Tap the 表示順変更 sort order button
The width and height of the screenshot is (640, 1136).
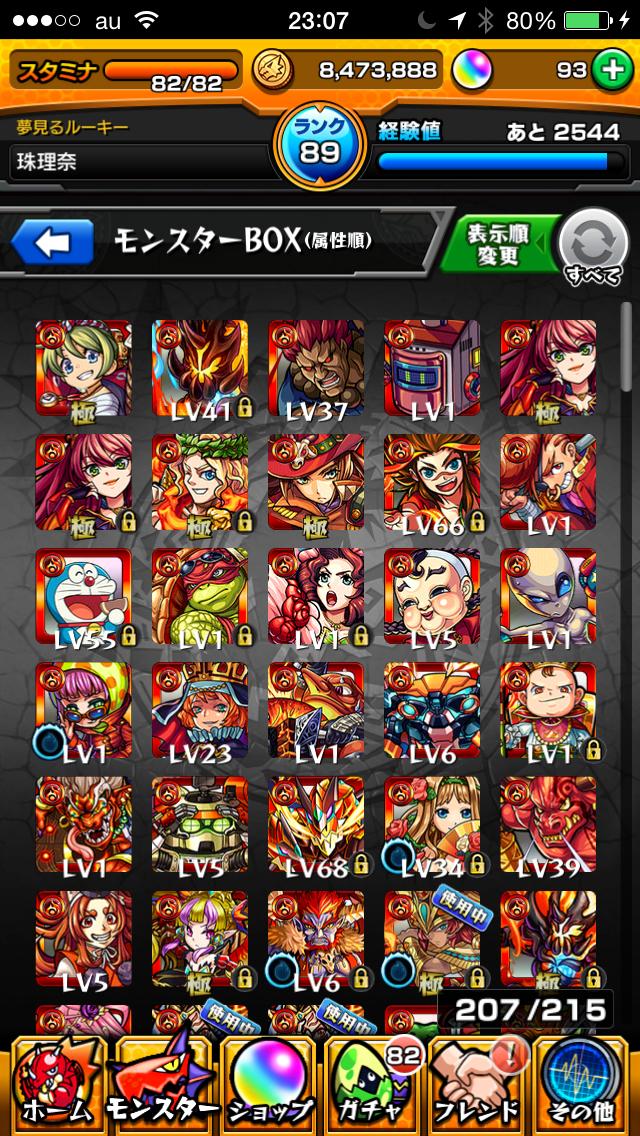tap(496, 243)
